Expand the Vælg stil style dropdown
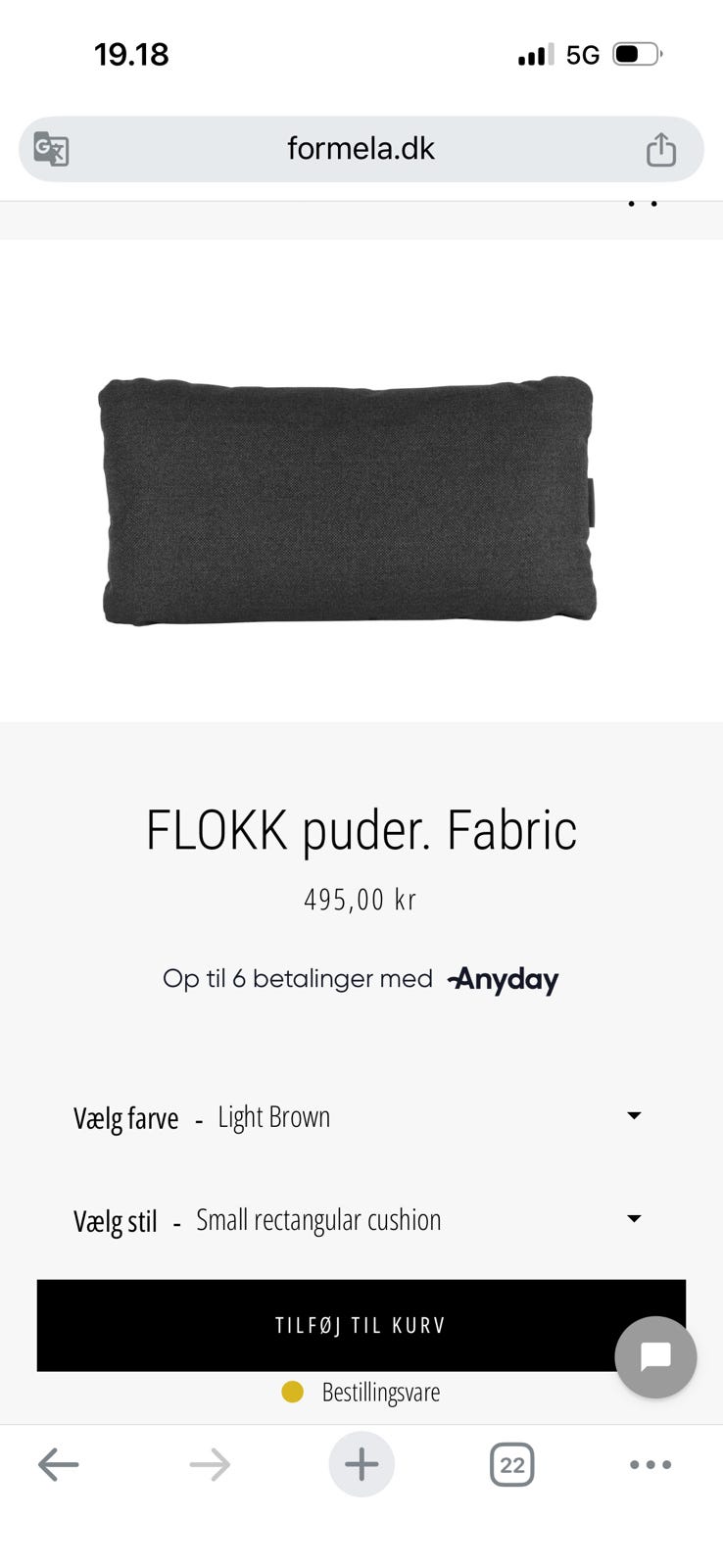This screenshot has width=723, height=1568. [x=361, y=1220]
